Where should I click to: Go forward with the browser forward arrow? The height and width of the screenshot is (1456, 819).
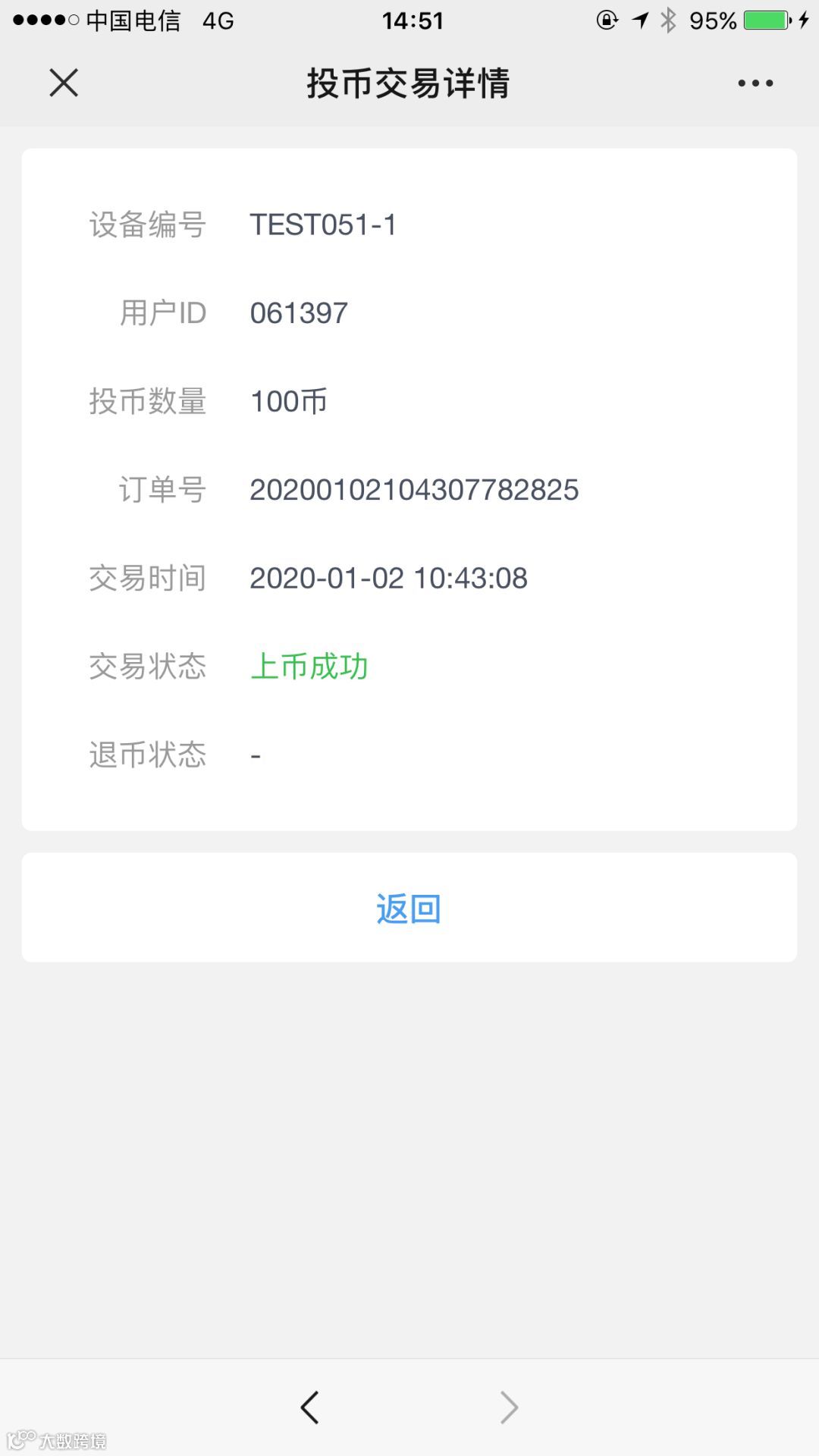[x=509, y=1407]
